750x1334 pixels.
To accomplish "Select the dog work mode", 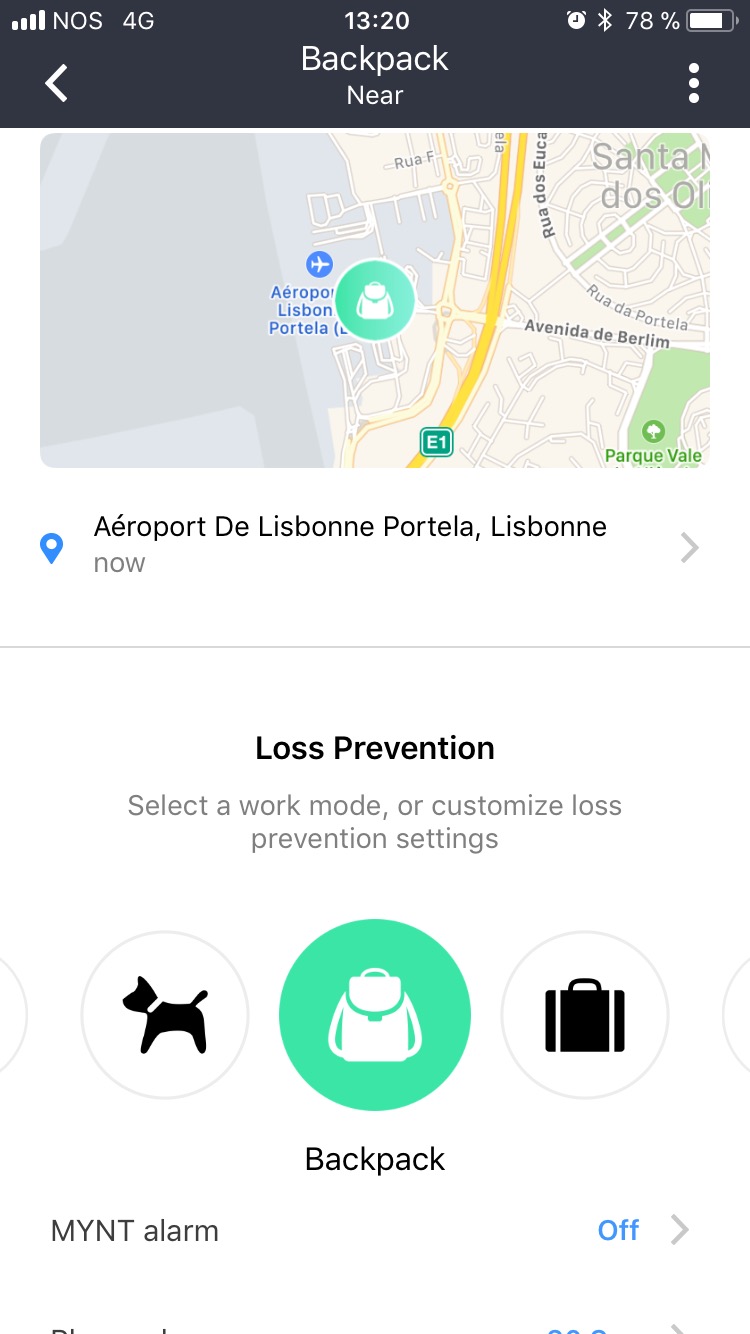I will click(x=165, y=1015).
